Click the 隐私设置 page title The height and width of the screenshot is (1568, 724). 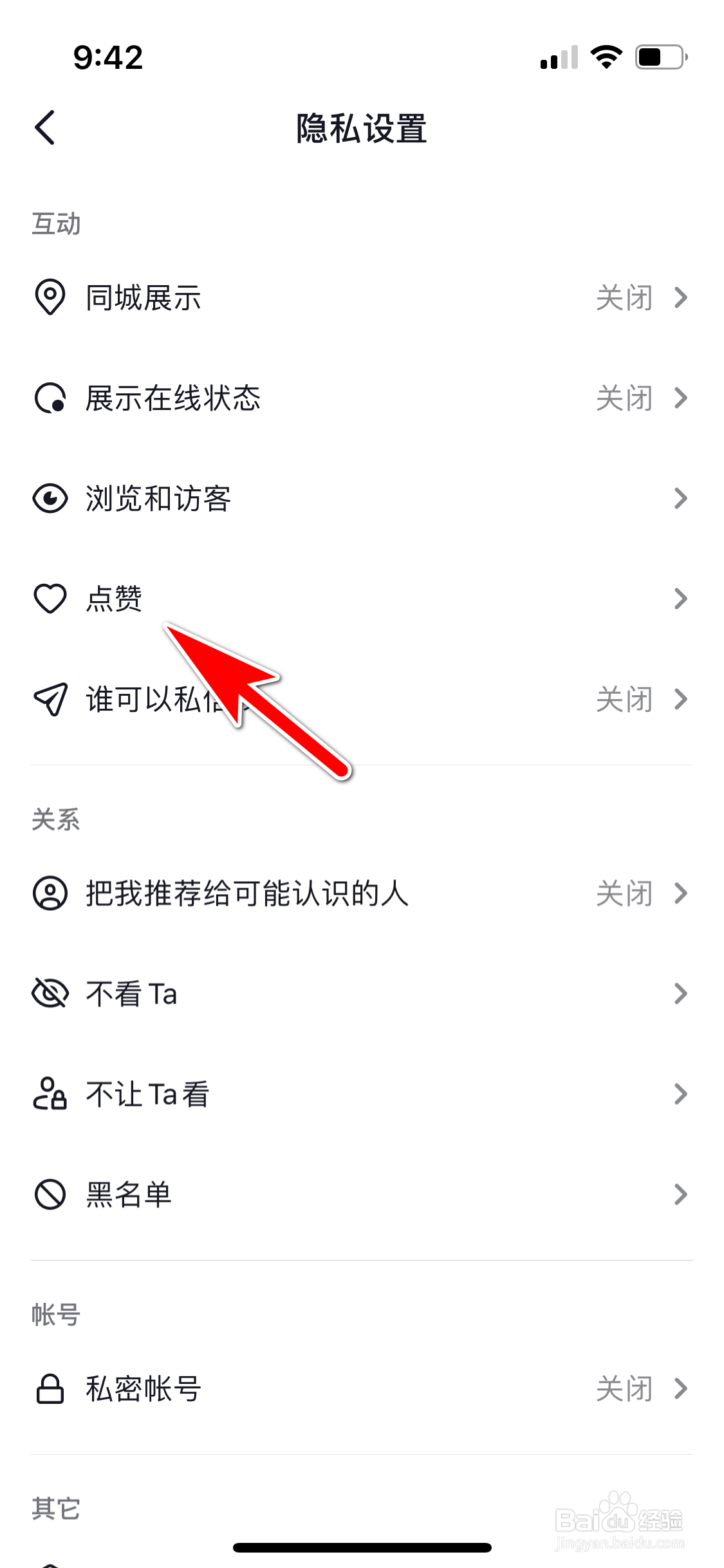pyautogui.click(x=362, y=127)
